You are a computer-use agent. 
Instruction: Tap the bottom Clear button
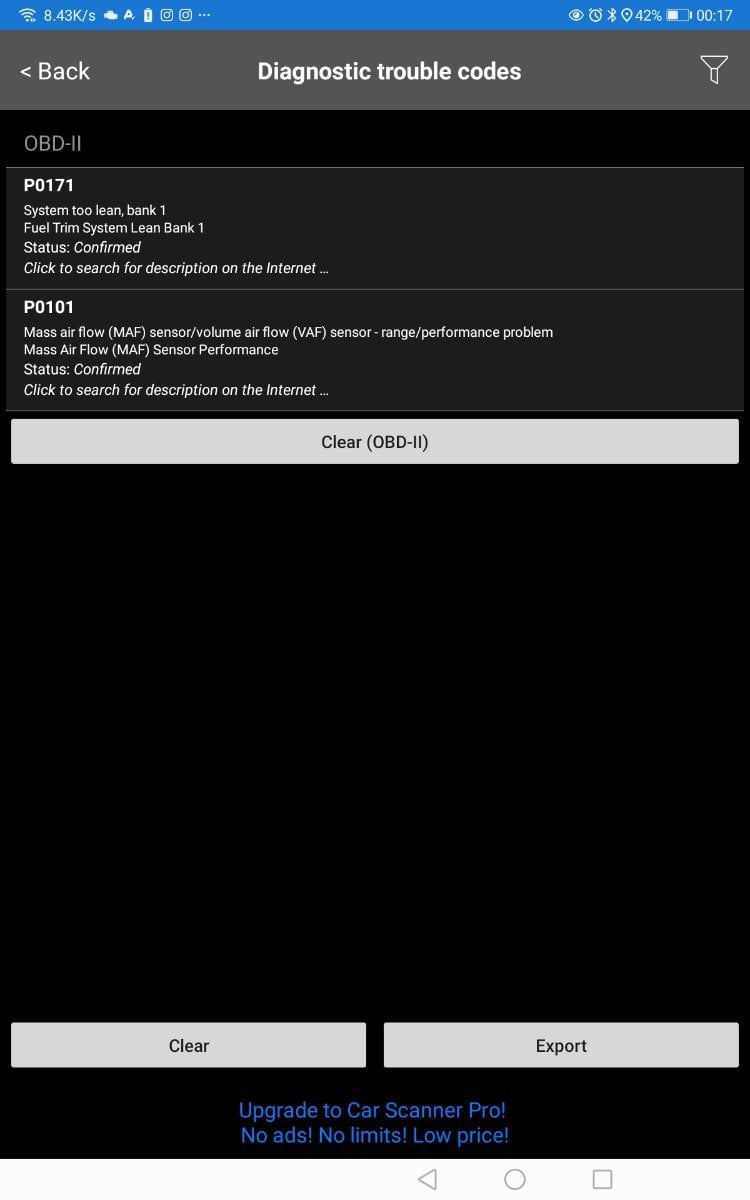tap(188, 1045)
